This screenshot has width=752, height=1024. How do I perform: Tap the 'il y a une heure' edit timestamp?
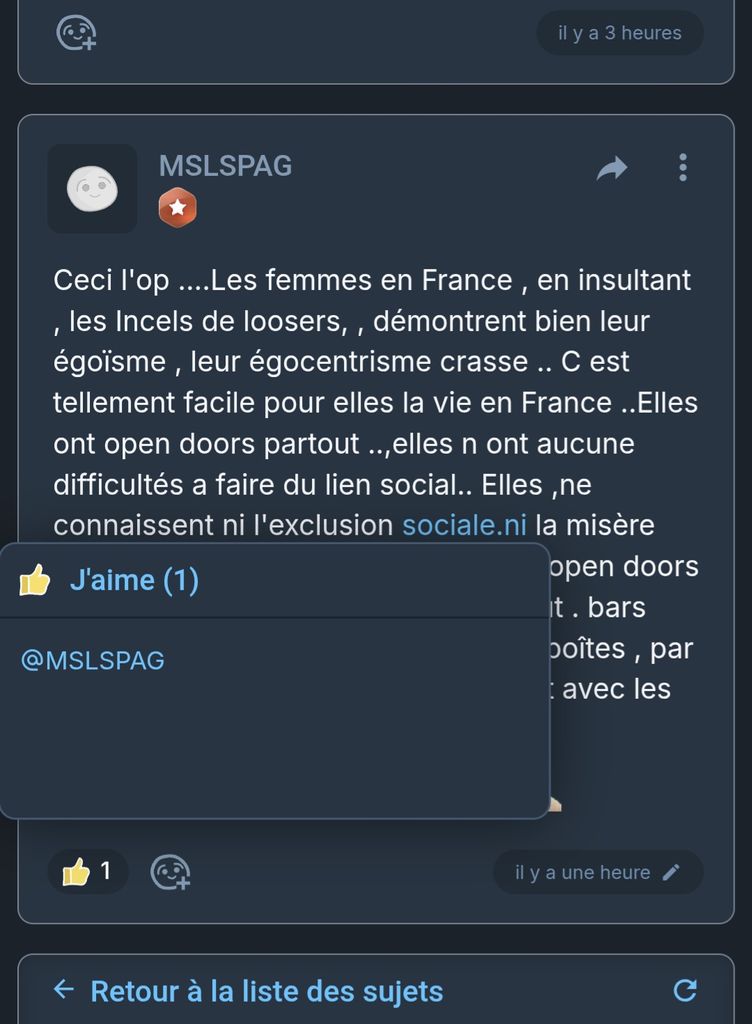(597, 872)
